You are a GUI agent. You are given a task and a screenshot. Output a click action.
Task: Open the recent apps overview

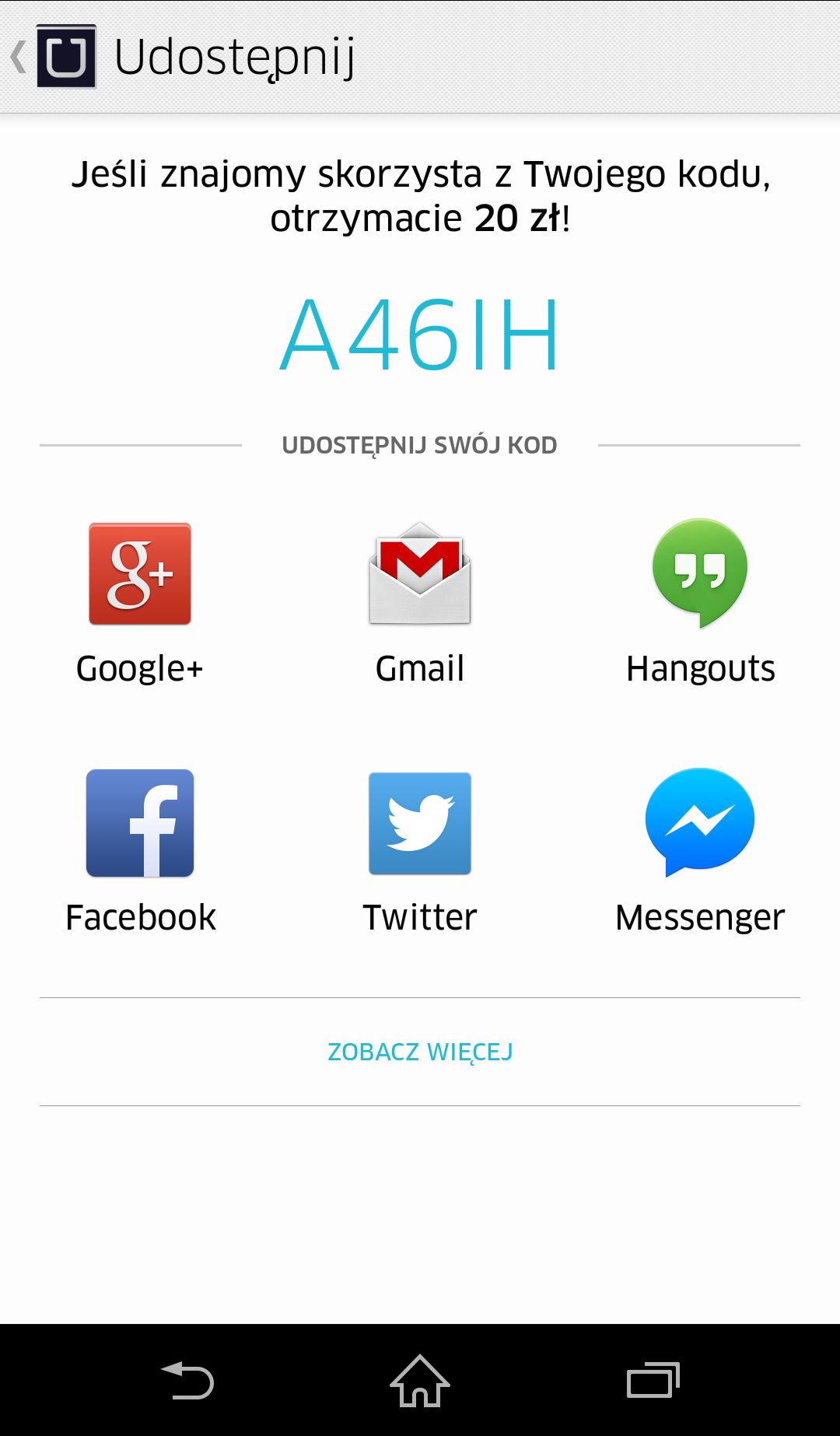pyautogui.click(x=653, y=1381)
